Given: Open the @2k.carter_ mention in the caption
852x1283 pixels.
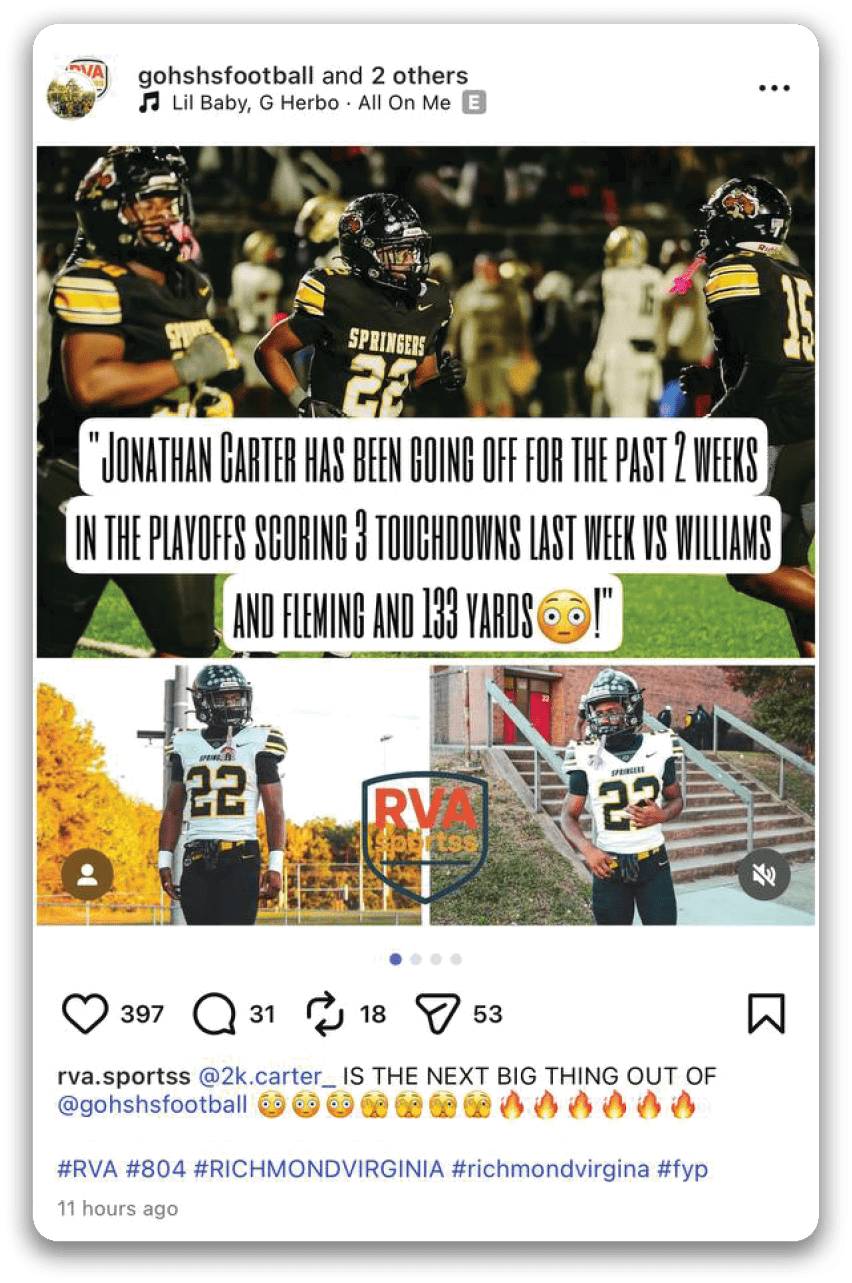Looking at the screenshot, I should coord(266,1076).
